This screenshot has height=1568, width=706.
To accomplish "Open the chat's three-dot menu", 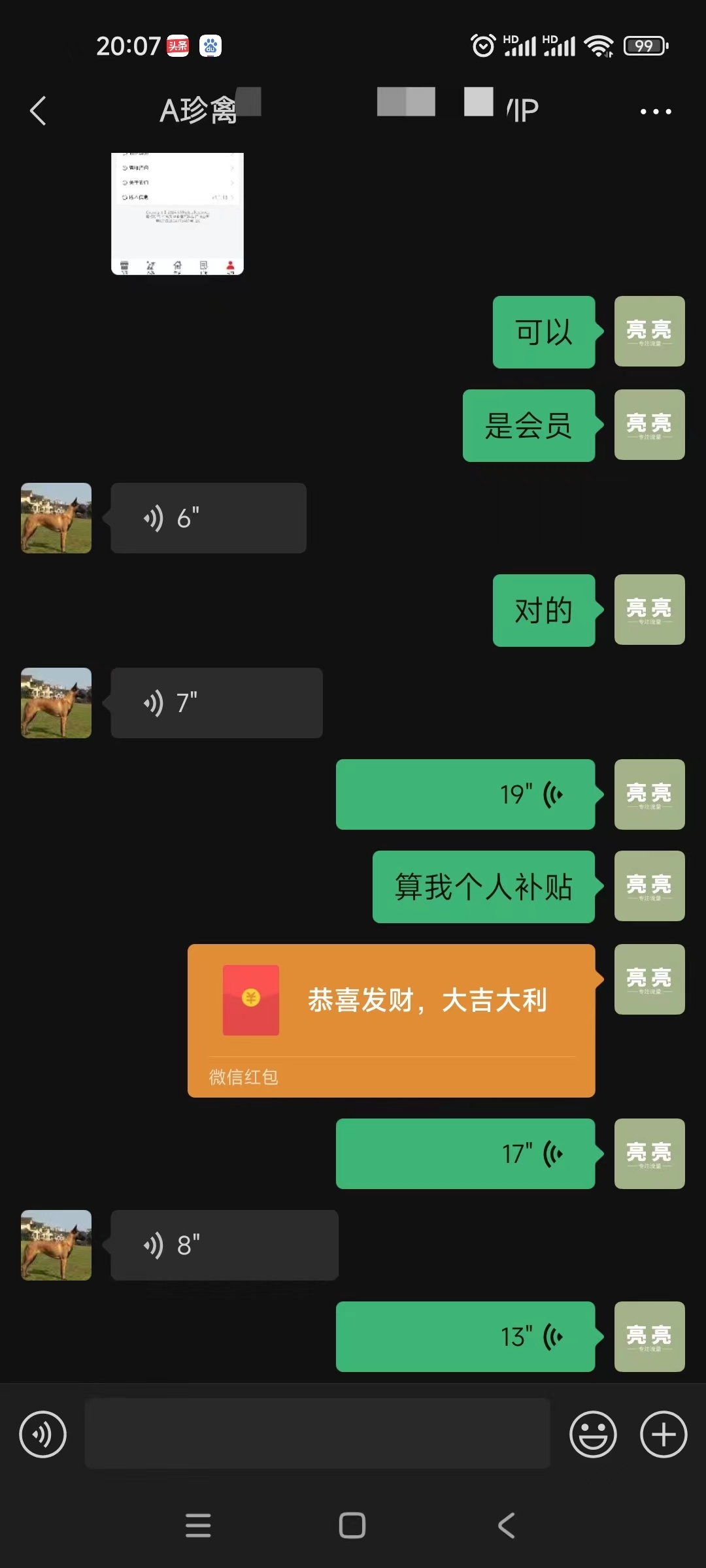I will coord(655,111).
